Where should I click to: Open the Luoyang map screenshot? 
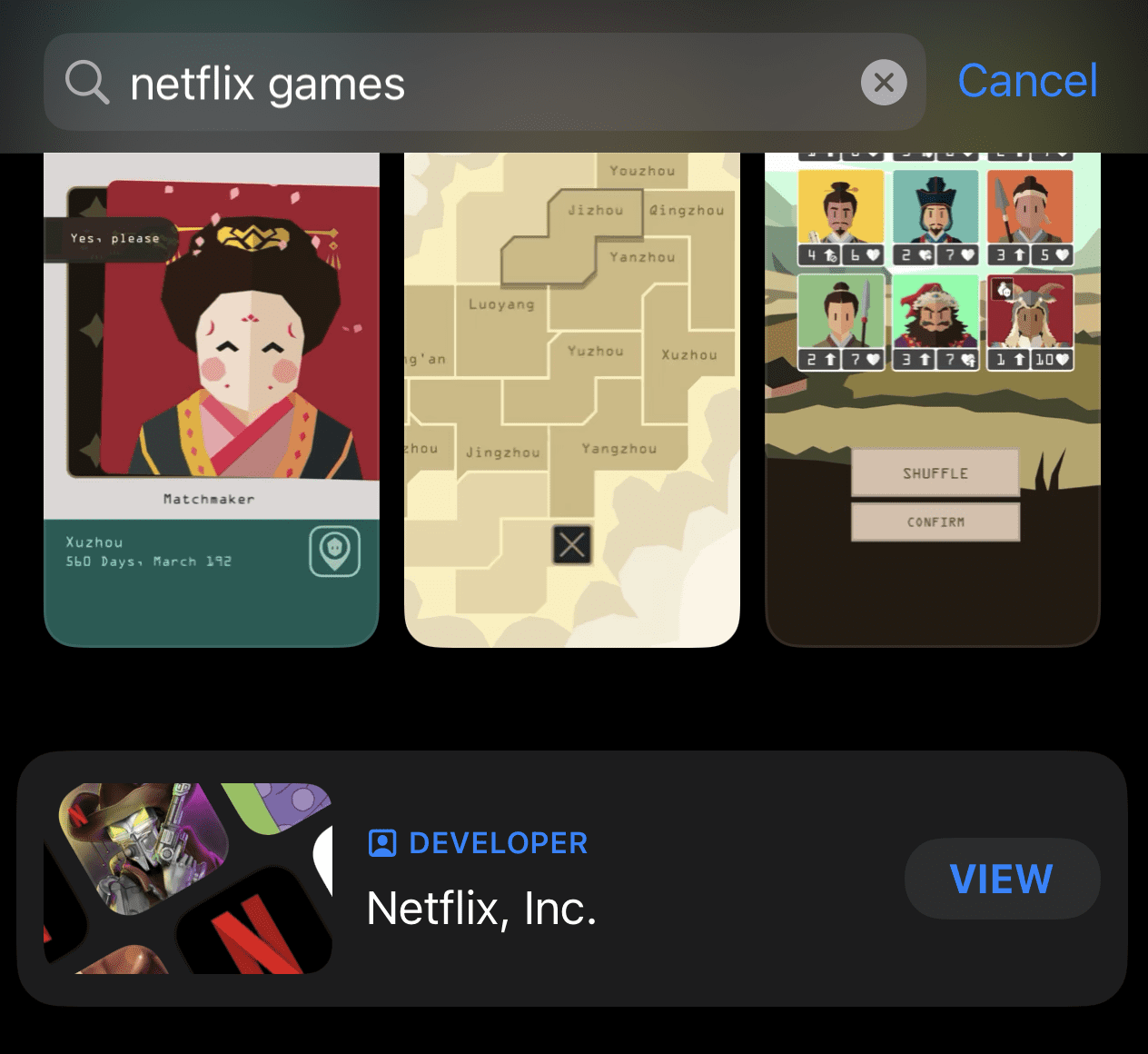(x=571, y=400)
